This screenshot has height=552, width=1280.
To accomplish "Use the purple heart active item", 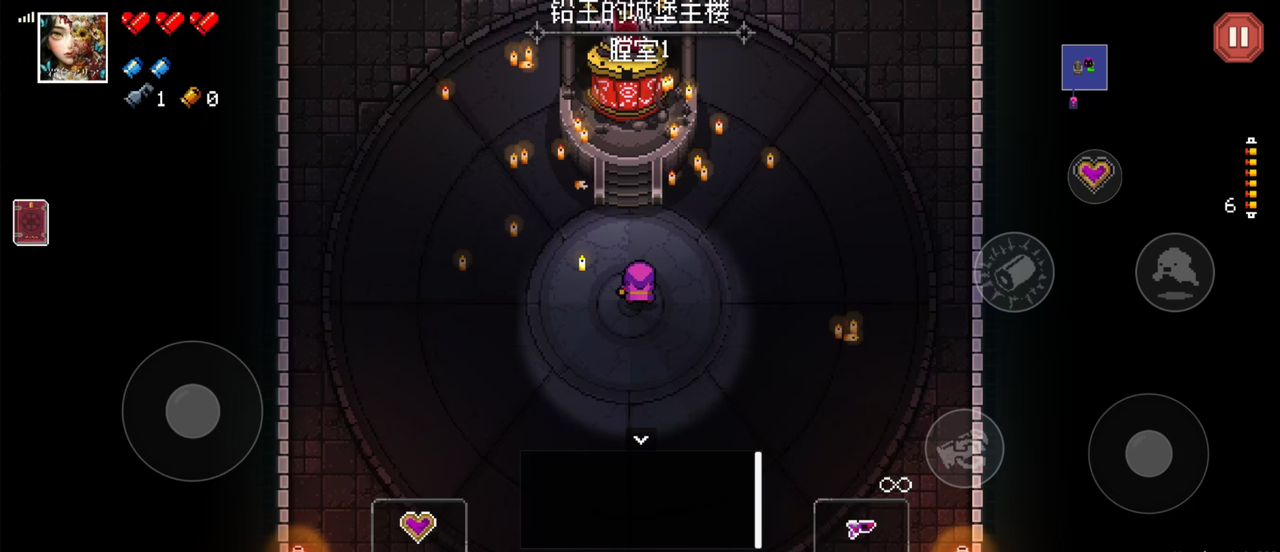I will click(x=1094, y=176).
